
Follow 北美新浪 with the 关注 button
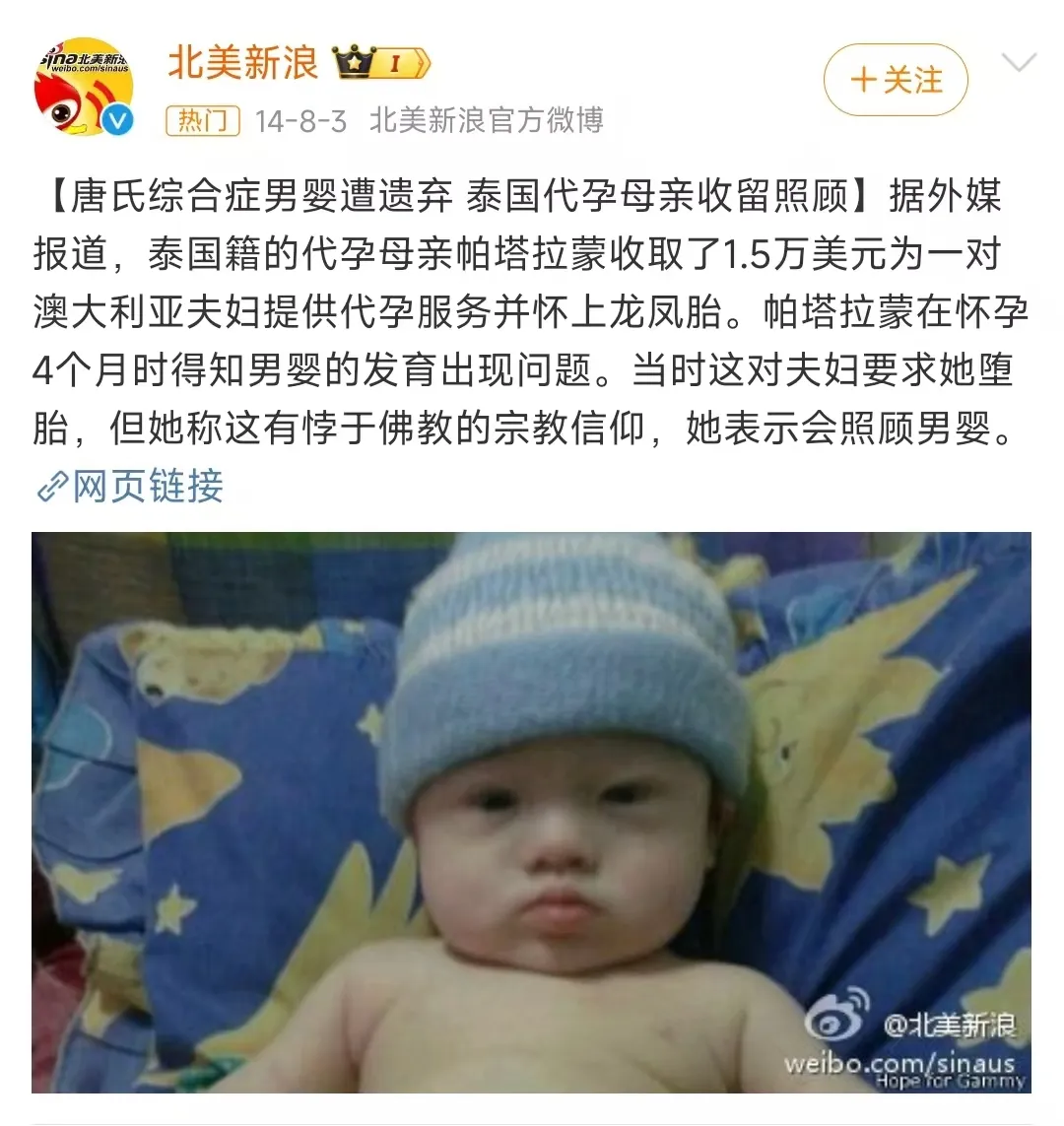[x=896, y=80]
